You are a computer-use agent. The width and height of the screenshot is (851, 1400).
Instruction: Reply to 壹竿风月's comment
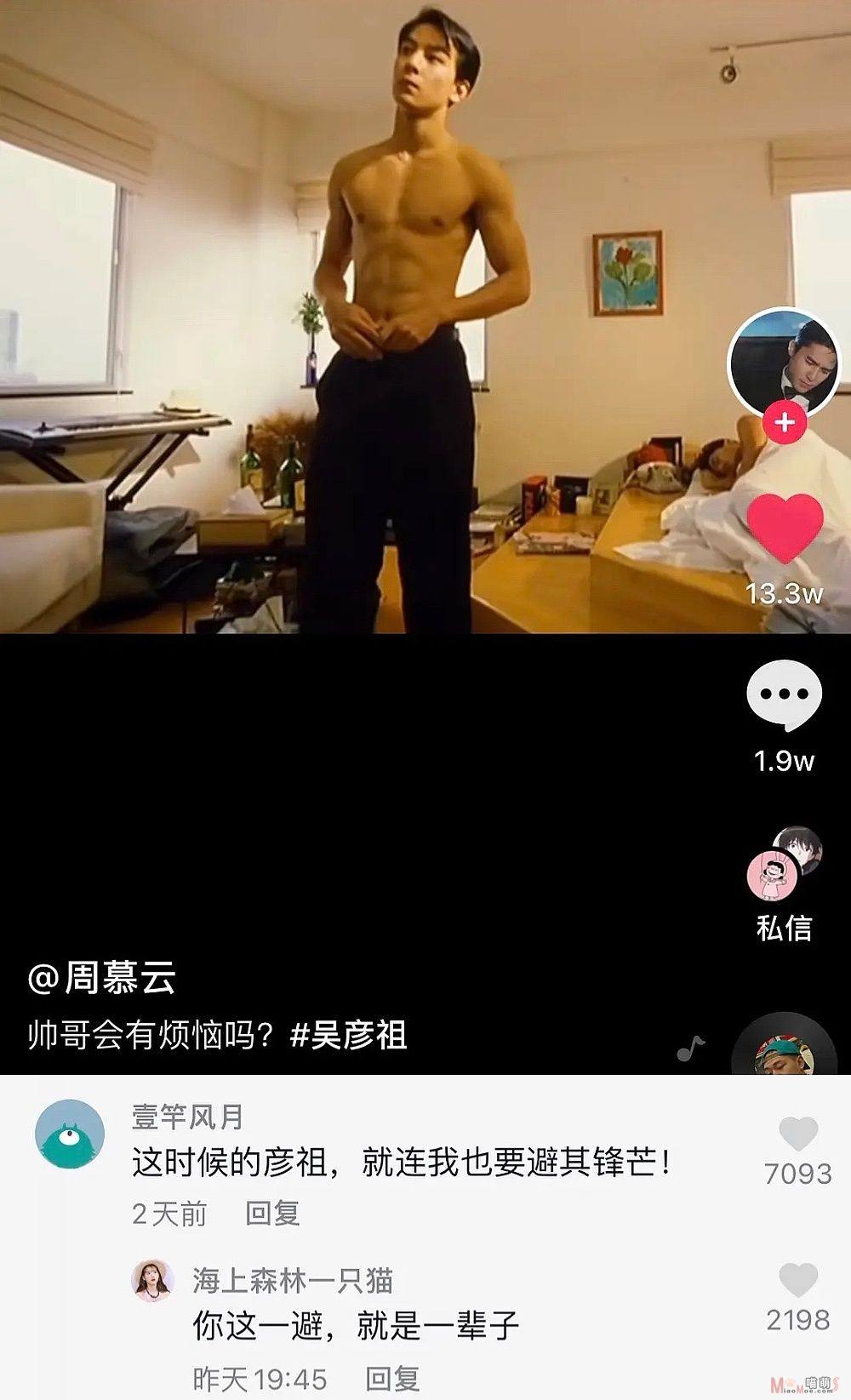(x=272, y=1213)
